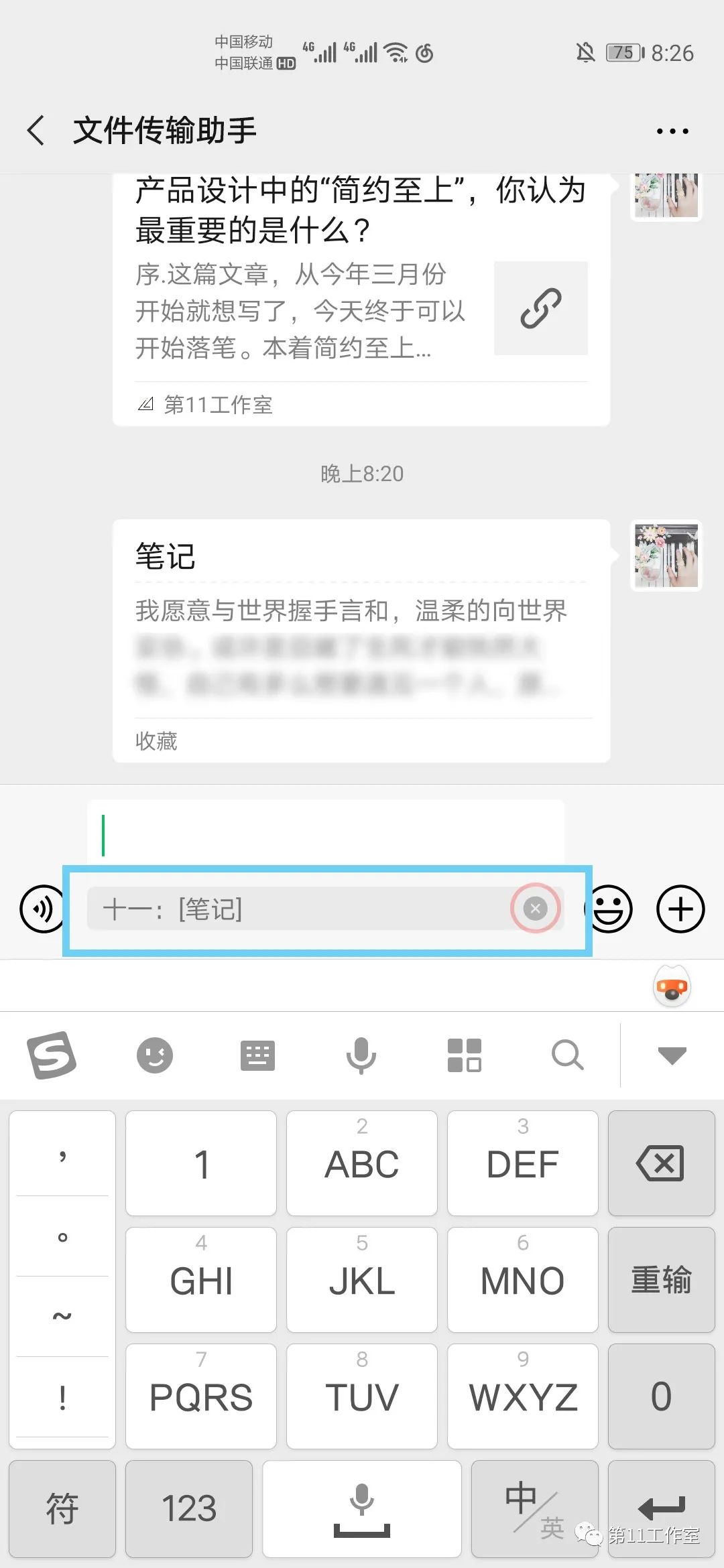Open the shared article about 简约至上
The height and width of the screenshot is (1568, 724).
(x=361, y=295)
